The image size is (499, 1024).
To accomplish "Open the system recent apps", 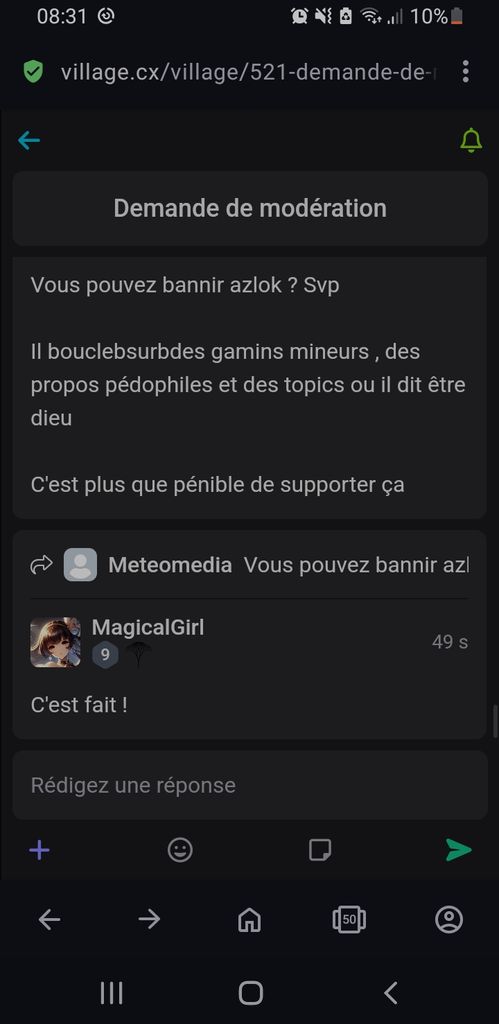I will pyautogui.click(x=112, y=993).
